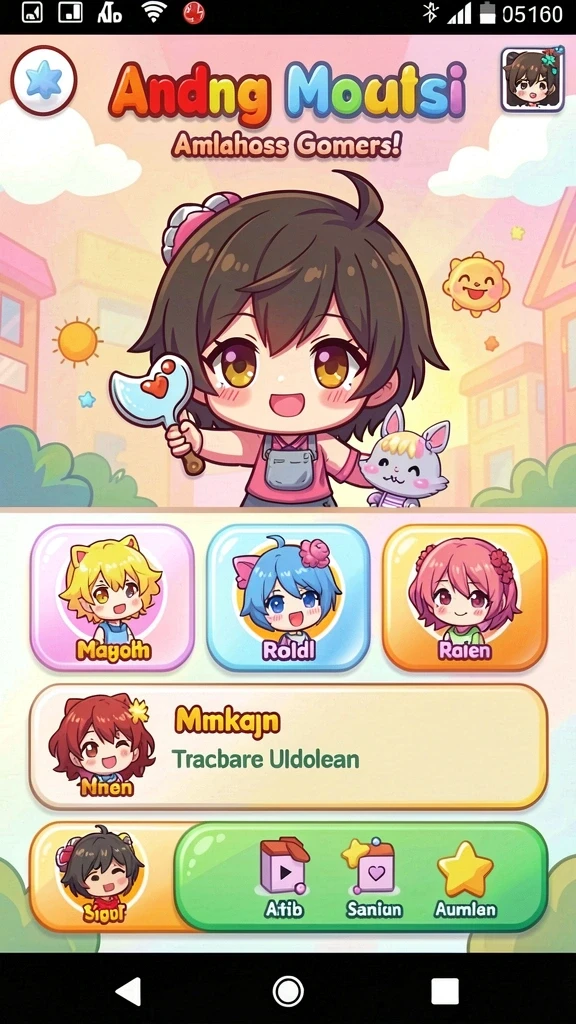Select the Mayoth character card

click(112, 598)
